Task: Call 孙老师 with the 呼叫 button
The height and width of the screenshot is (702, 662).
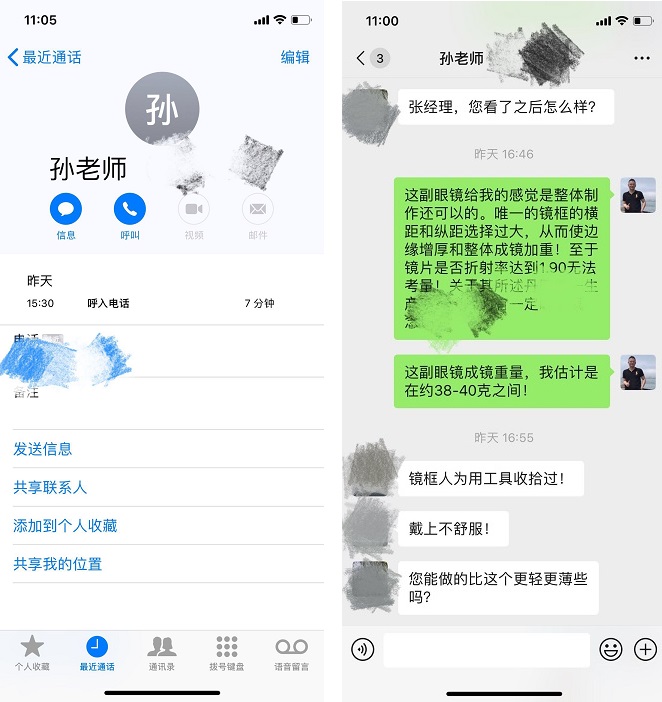Action: (130, 209)
